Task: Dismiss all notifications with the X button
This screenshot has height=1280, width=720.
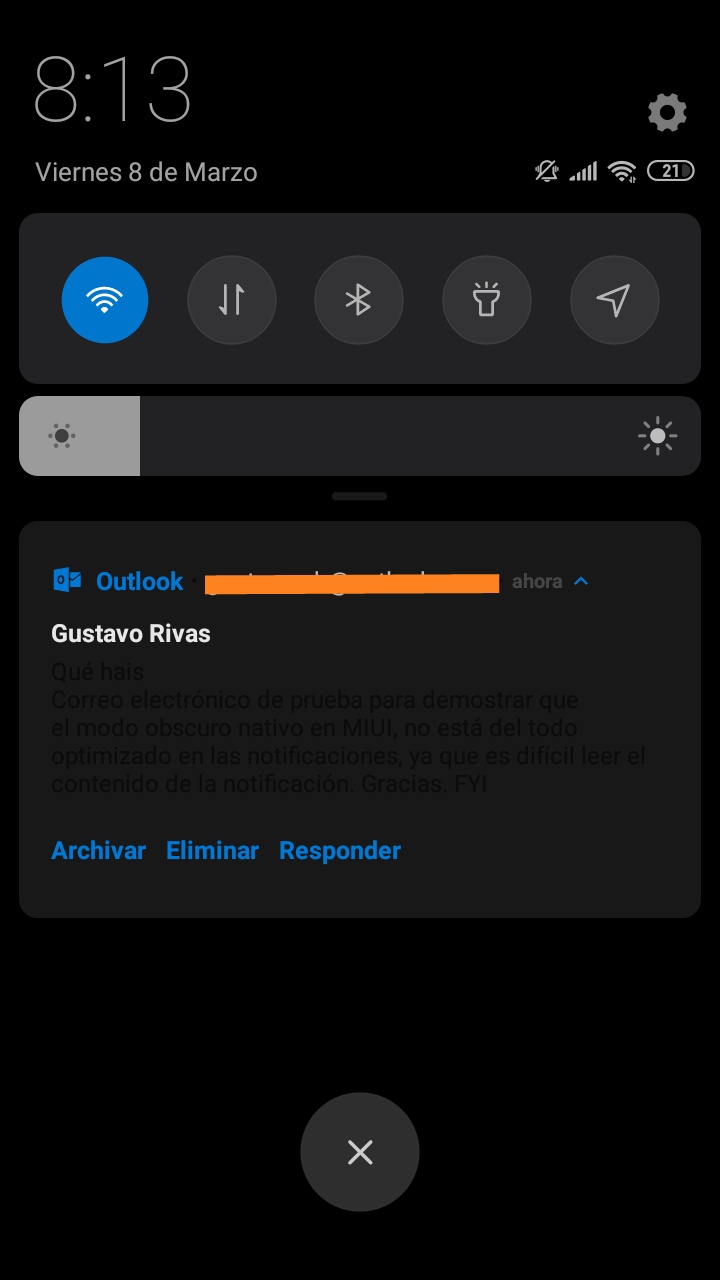Action: click(x=360, y=1152)
